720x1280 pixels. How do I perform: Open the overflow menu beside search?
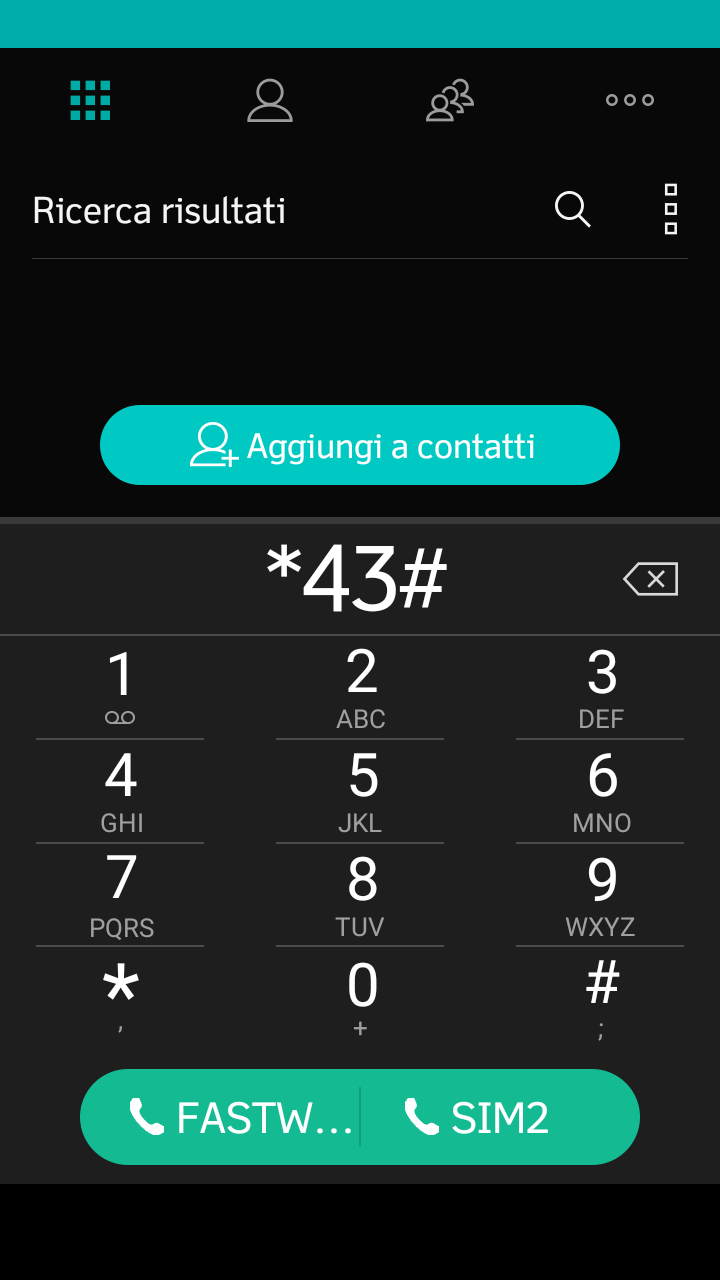671,209
